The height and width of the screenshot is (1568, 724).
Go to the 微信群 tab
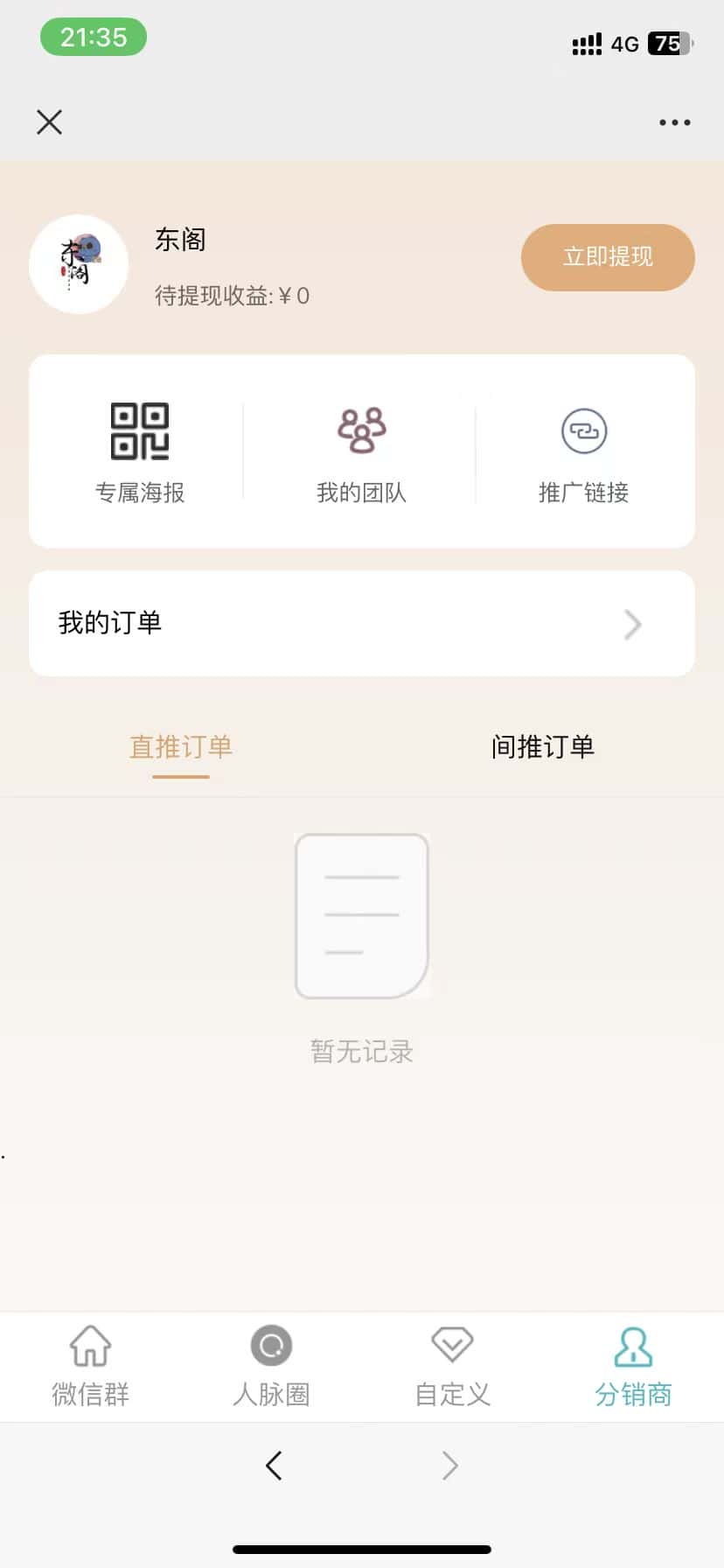click(90, 1366)
